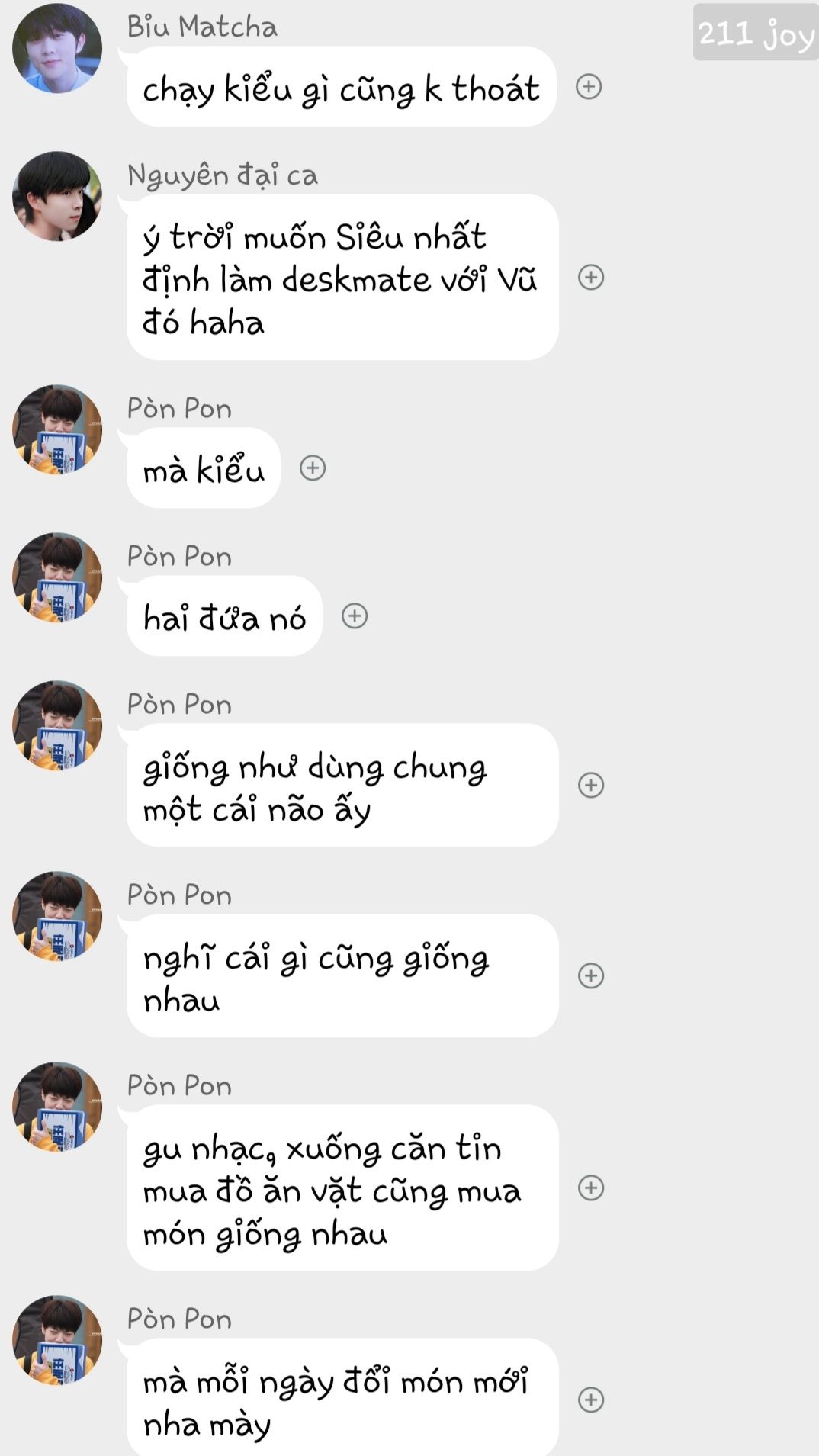Comment on "nghĩ cái gì cũng giống nhau"
Screen dimensions: 819x1456
point(591,975)
